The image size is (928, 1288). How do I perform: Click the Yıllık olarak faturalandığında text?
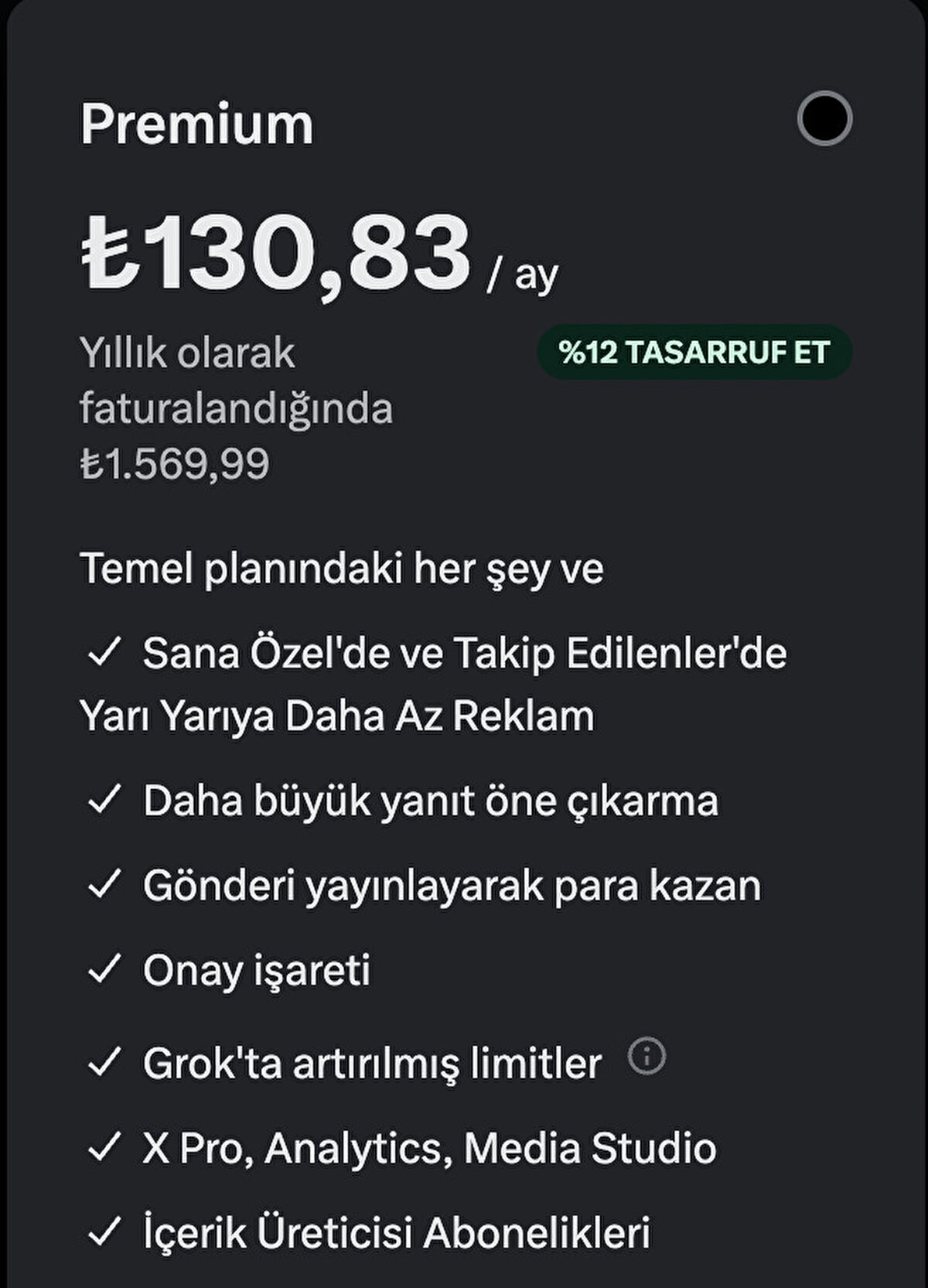[x=240, y=379]
